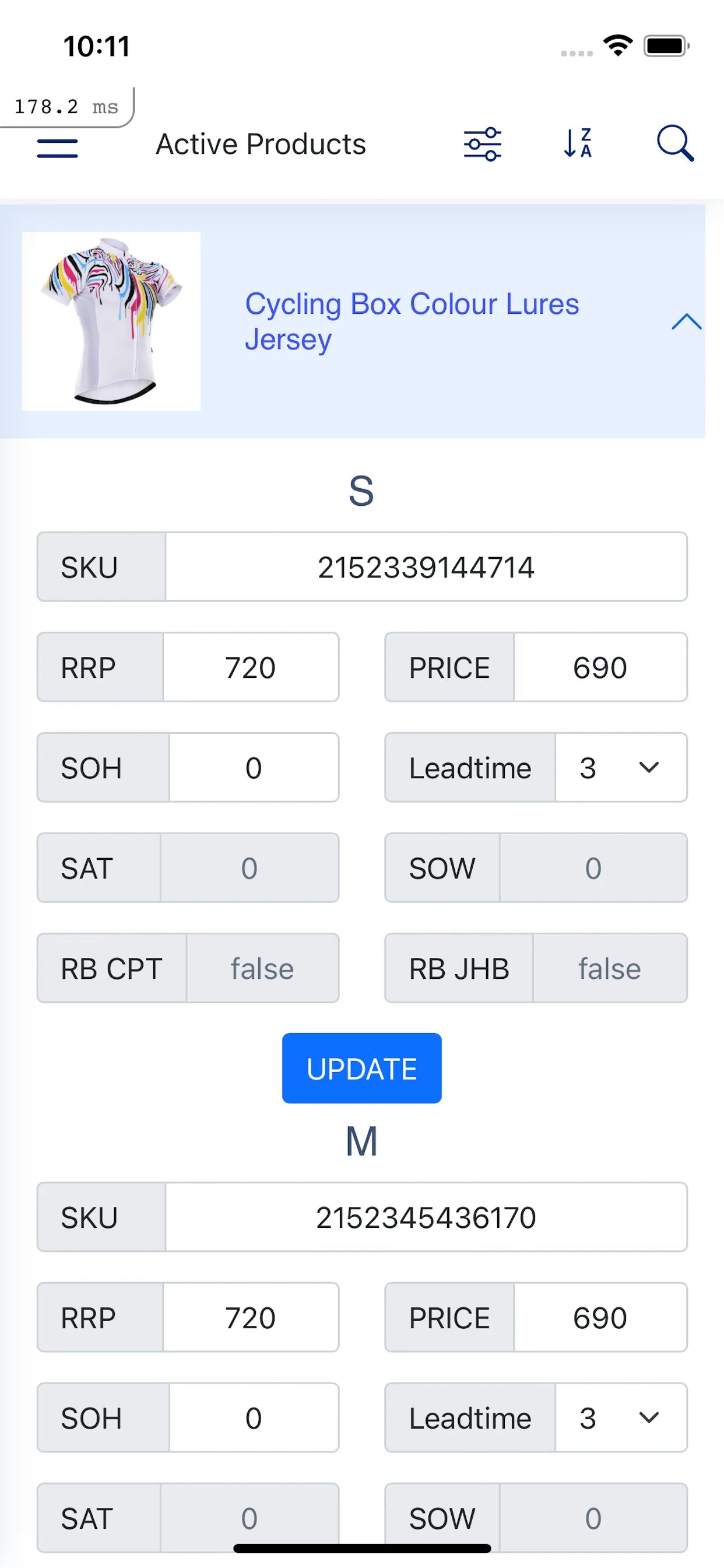
Task: Open the hamburger navigation menu
Action: tap(57, 148)
